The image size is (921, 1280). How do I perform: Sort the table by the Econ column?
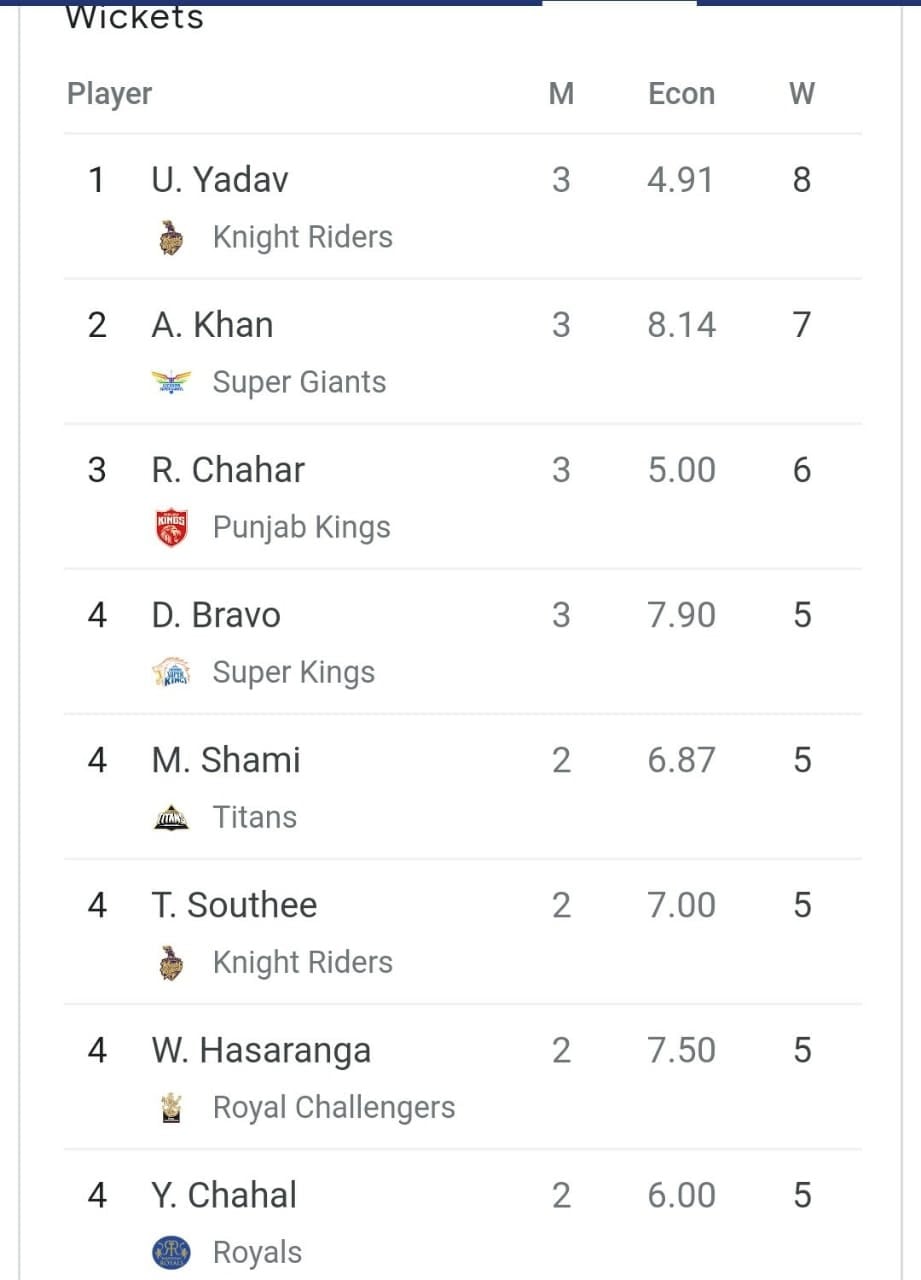681,93
